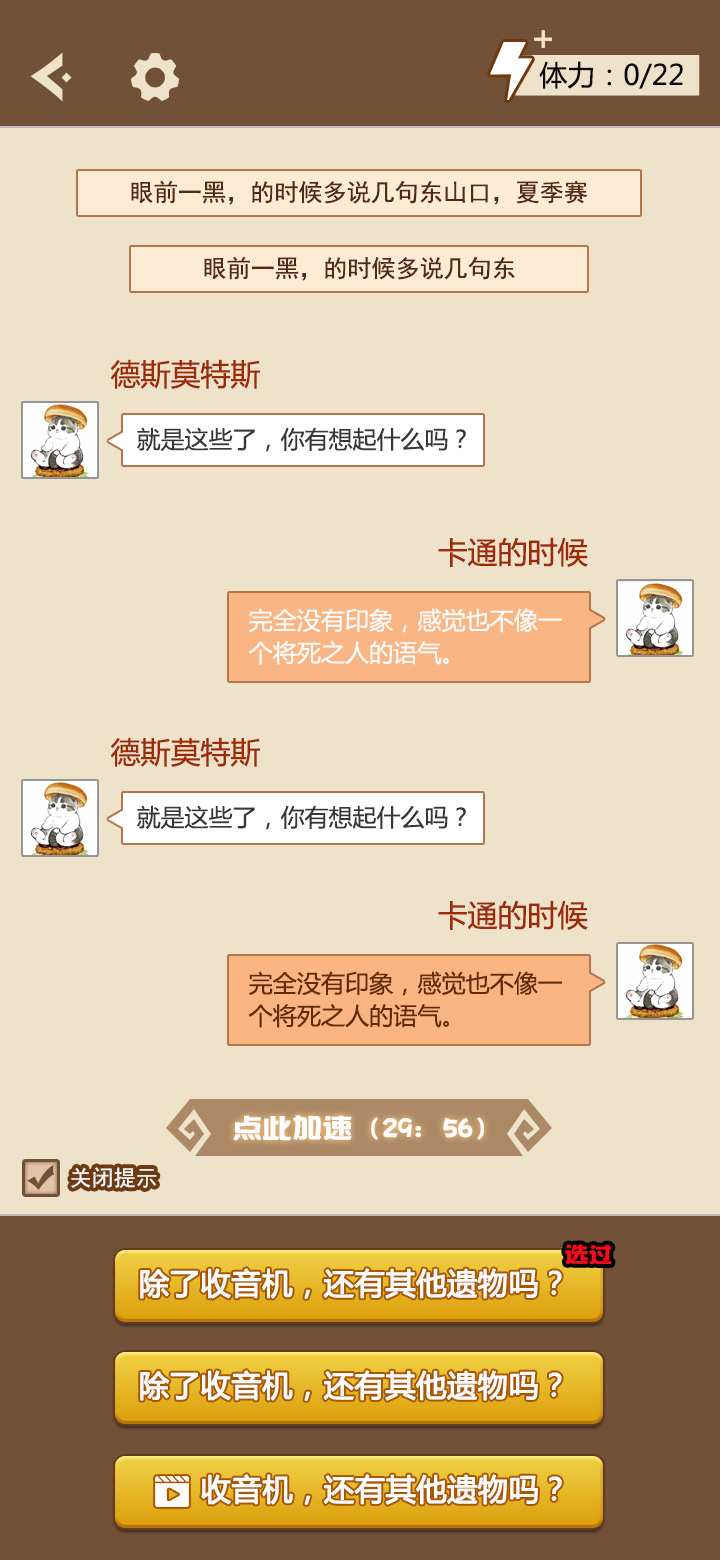This screenshot has width=720, height=1560.
Task: Open the settings gear
Action: point(155,77)
